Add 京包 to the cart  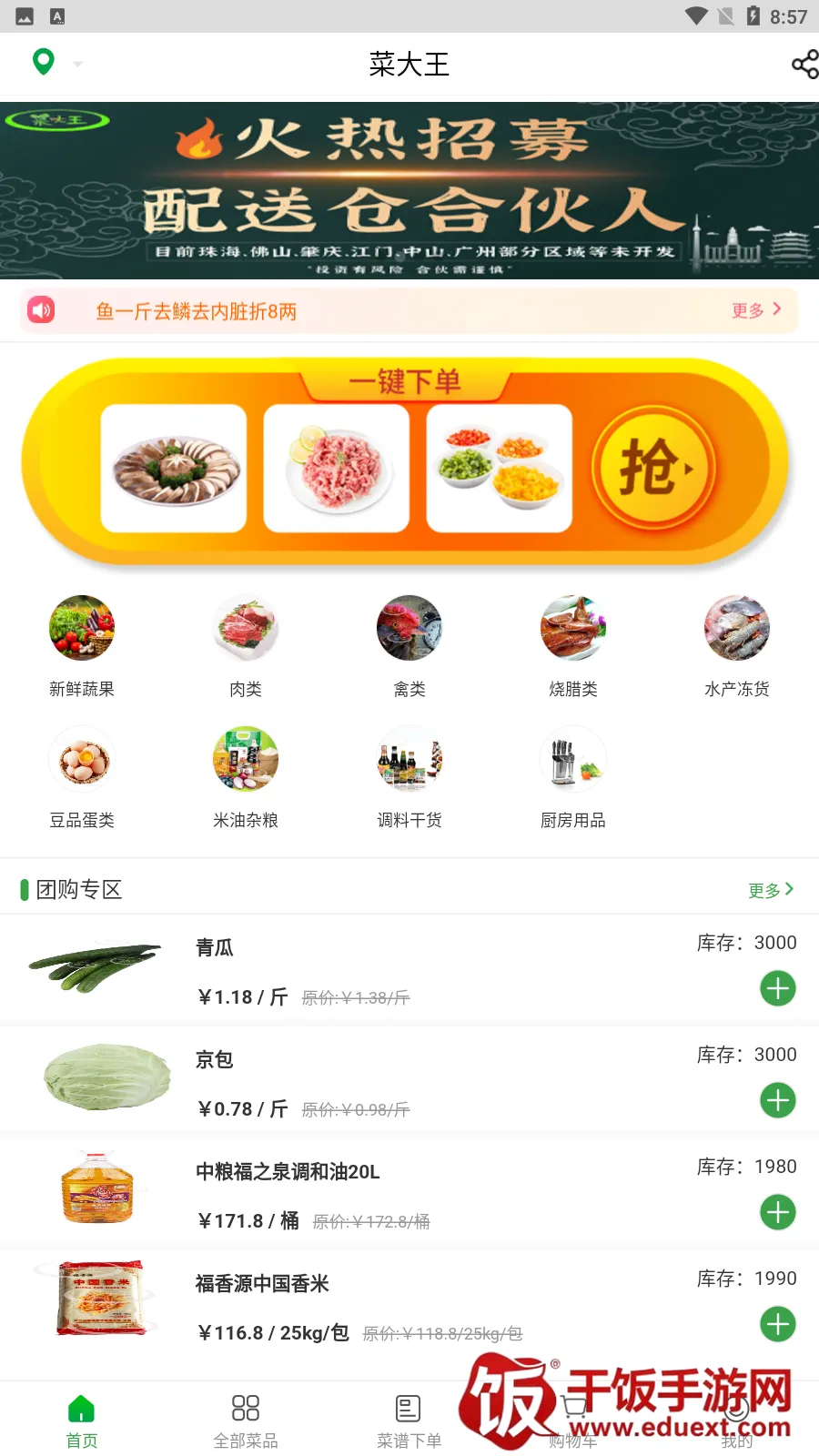[x=778, y=1100]
